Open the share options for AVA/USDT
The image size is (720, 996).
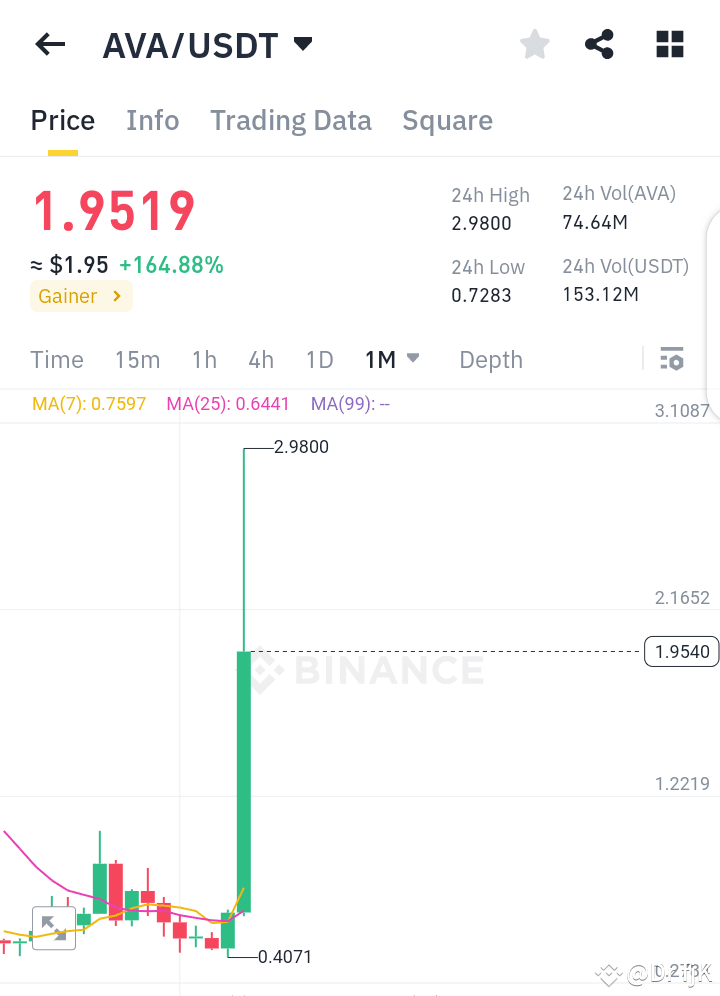point(599,44)
